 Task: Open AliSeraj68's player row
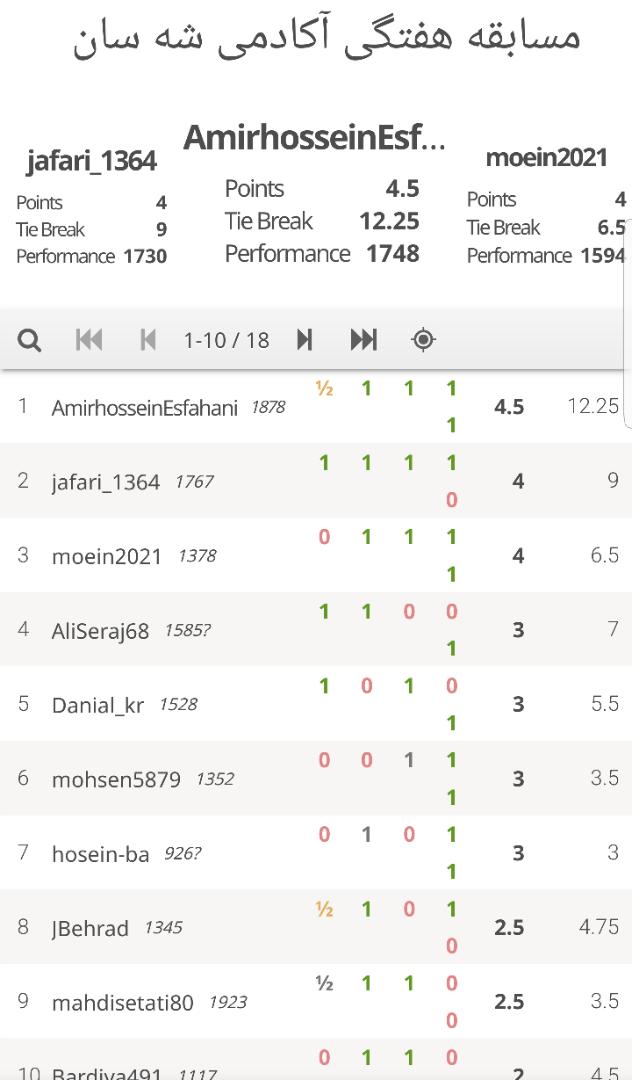click(100, 631)
